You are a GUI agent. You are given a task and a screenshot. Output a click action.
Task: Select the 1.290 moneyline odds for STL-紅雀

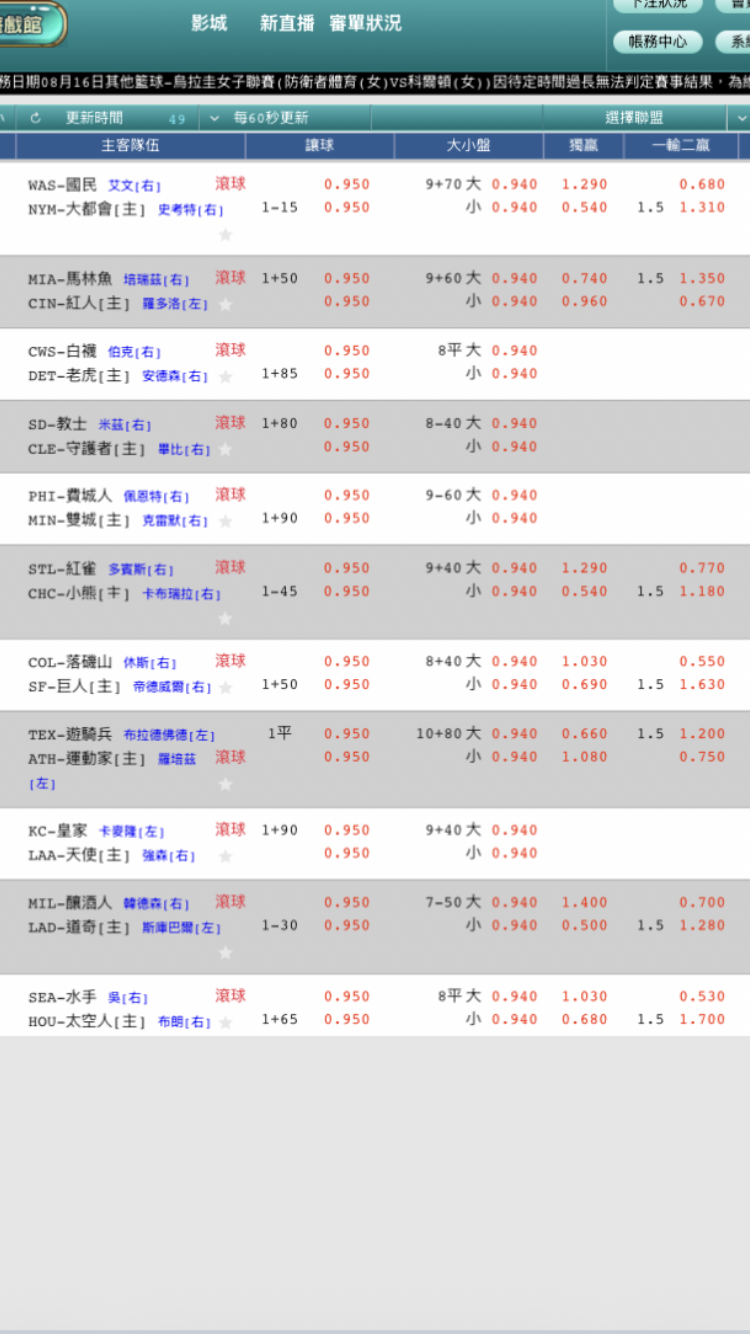(x=584, y=568)
